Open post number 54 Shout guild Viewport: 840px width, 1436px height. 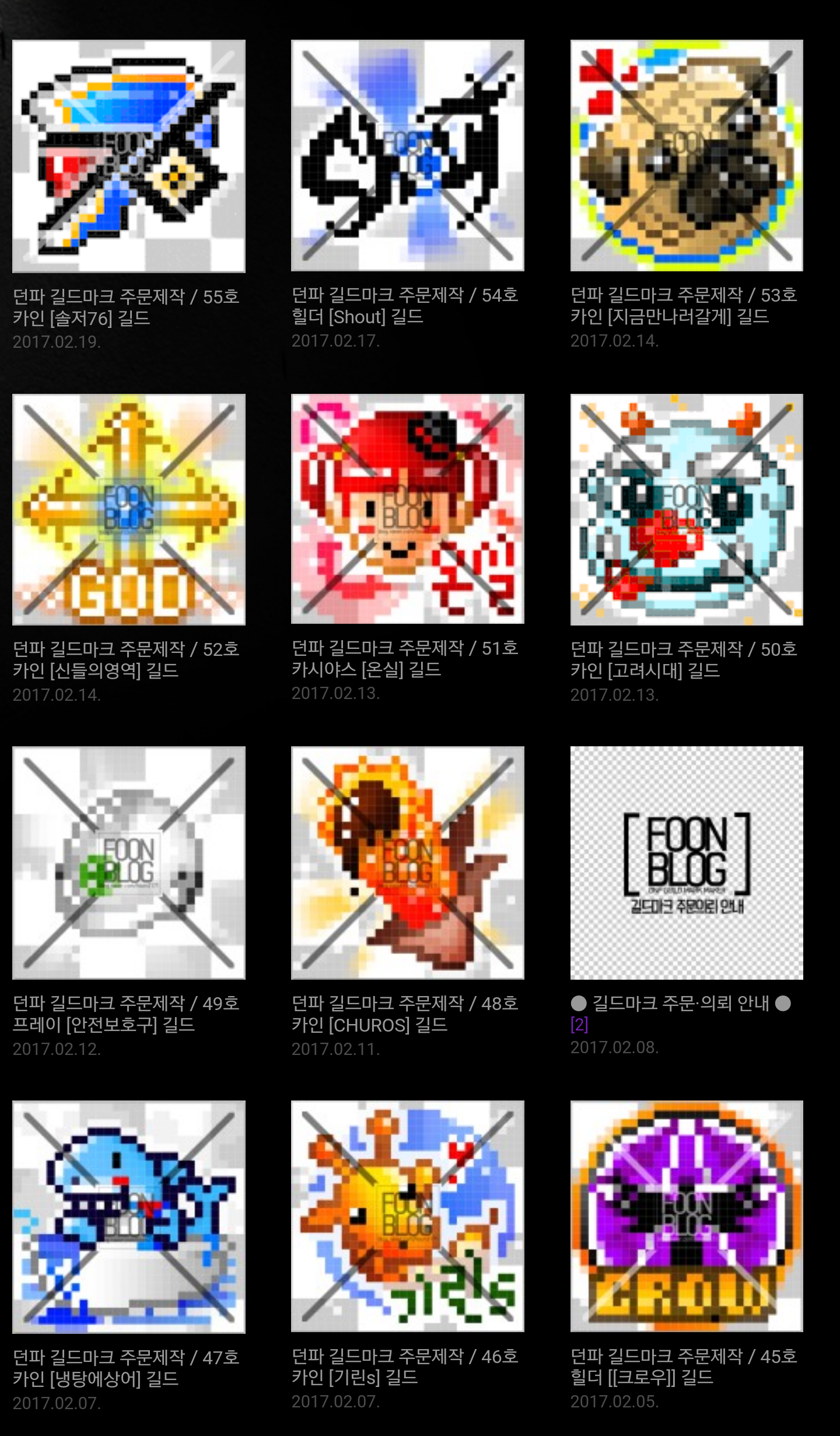pos(407,155)
